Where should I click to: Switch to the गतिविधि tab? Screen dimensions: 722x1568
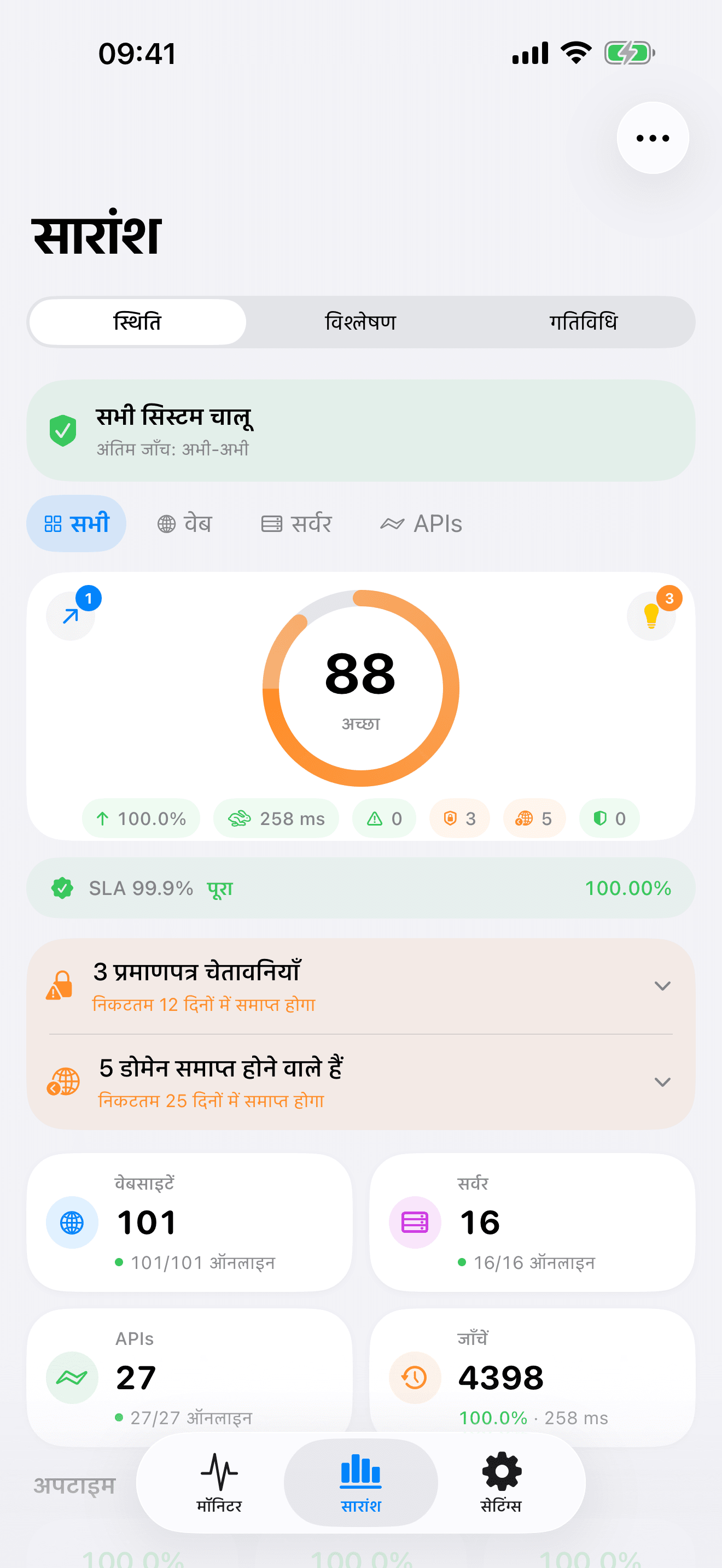click(x=586, y=322)
